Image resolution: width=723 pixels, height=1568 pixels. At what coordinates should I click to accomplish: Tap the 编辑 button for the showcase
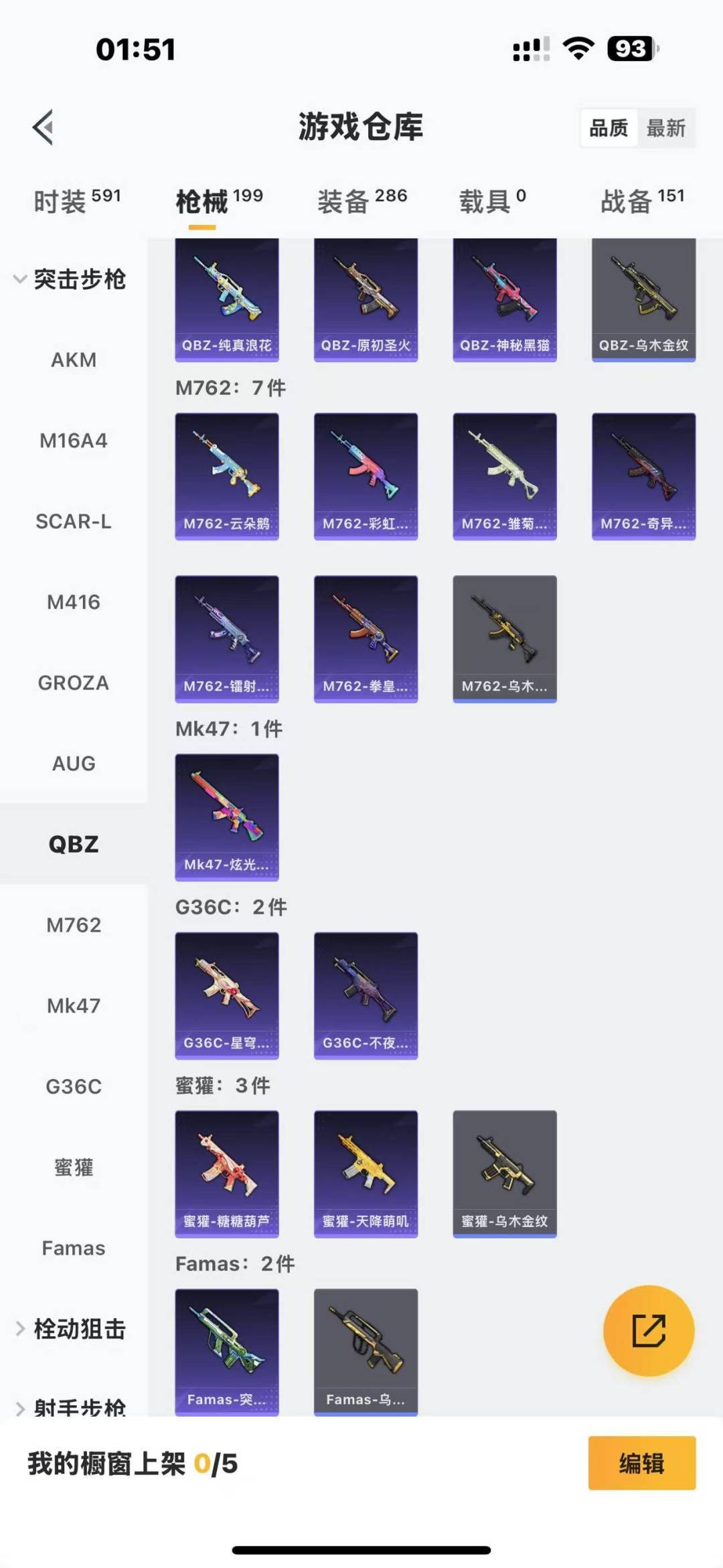click(x=641, y=1463)
